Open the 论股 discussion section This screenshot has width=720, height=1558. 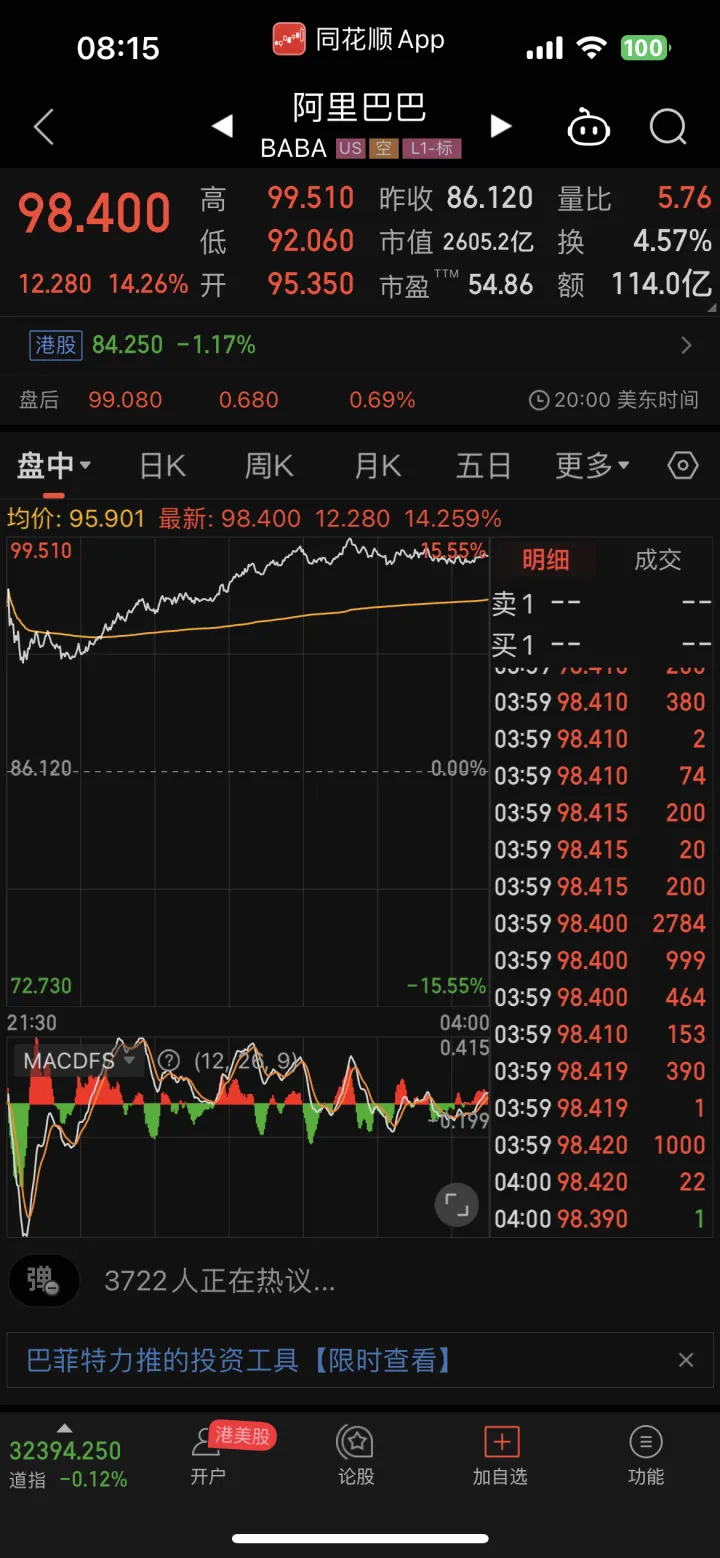point(355,1456)
